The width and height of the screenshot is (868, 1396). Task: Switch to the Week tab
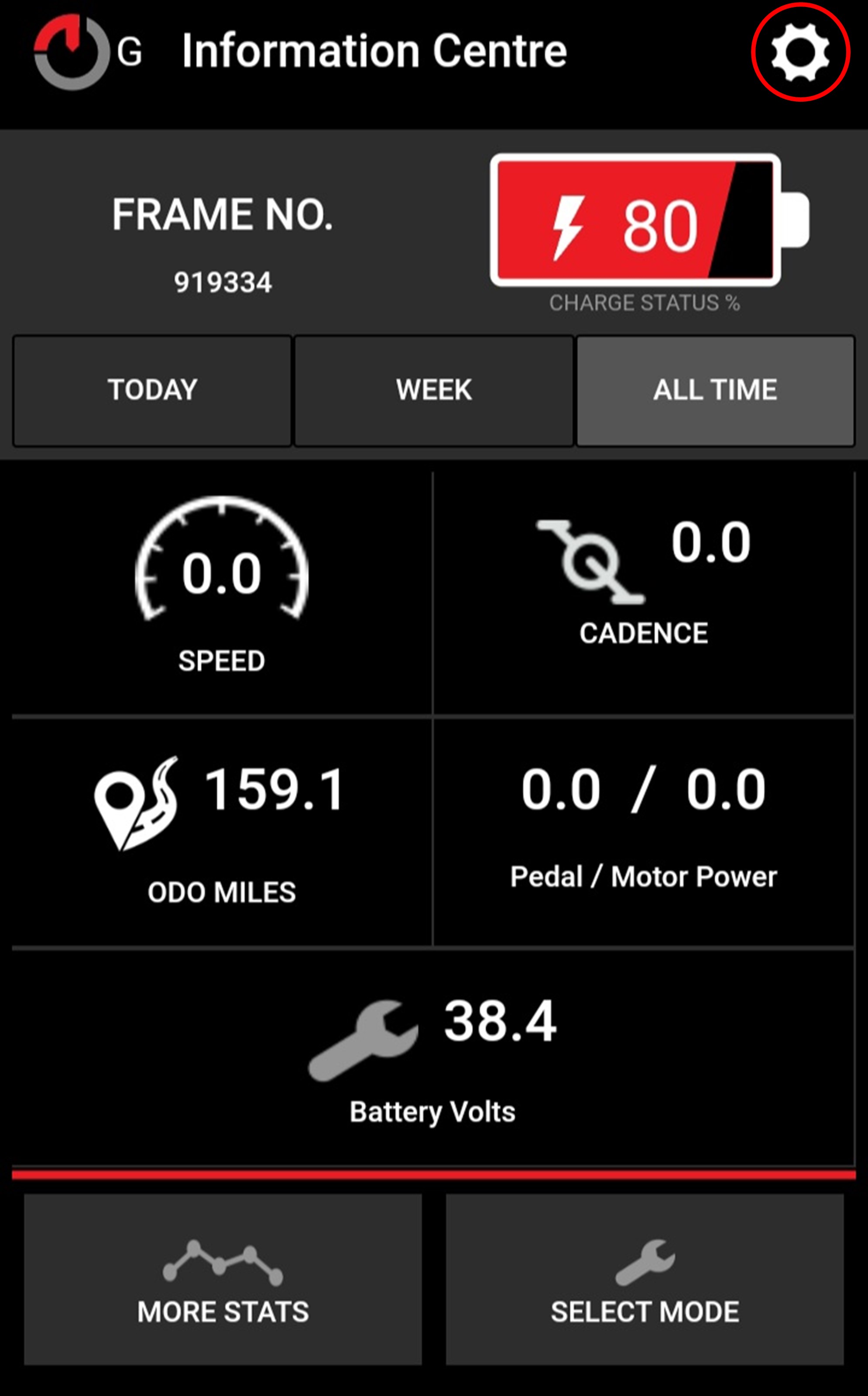pos(434,390)
